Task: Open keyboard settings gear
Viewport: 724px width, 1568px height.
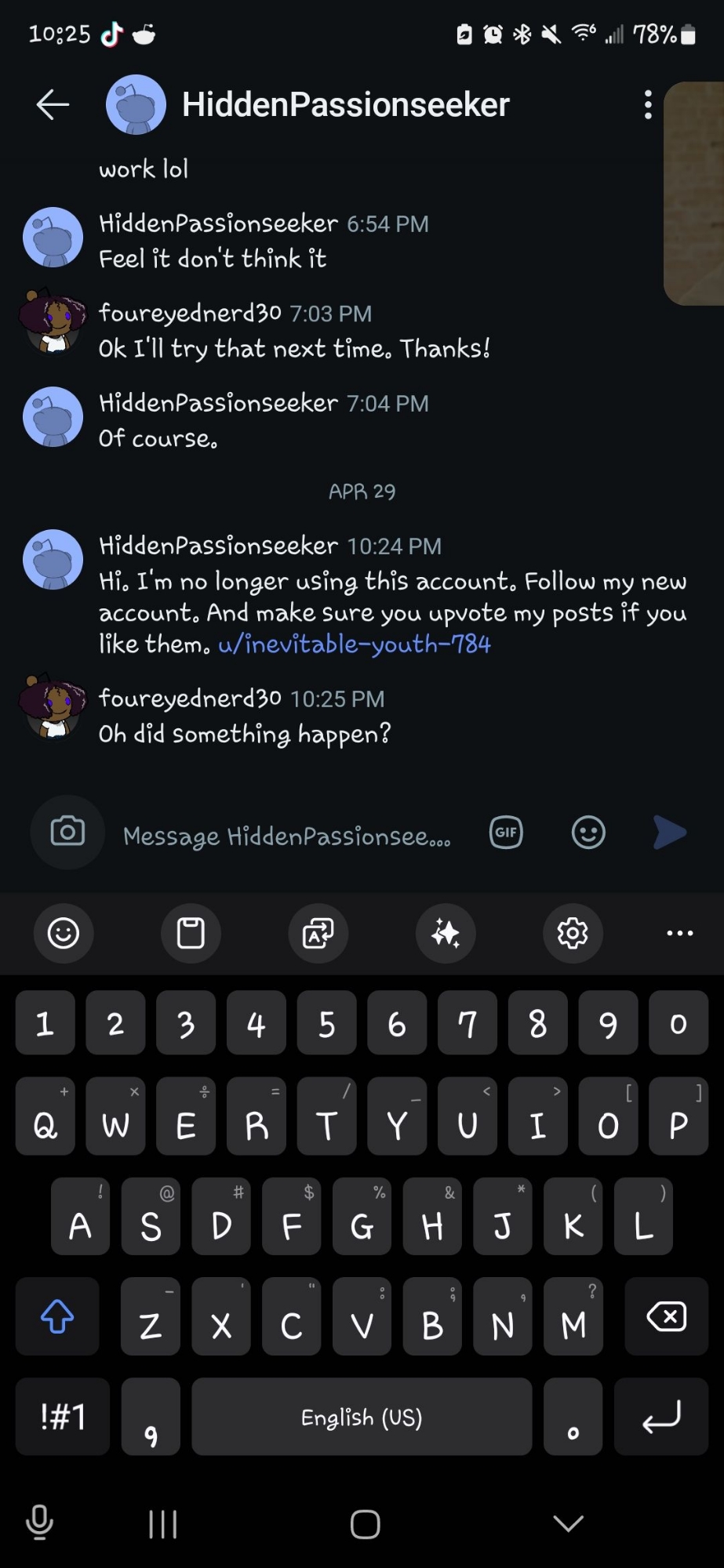Action: point(573,933)
